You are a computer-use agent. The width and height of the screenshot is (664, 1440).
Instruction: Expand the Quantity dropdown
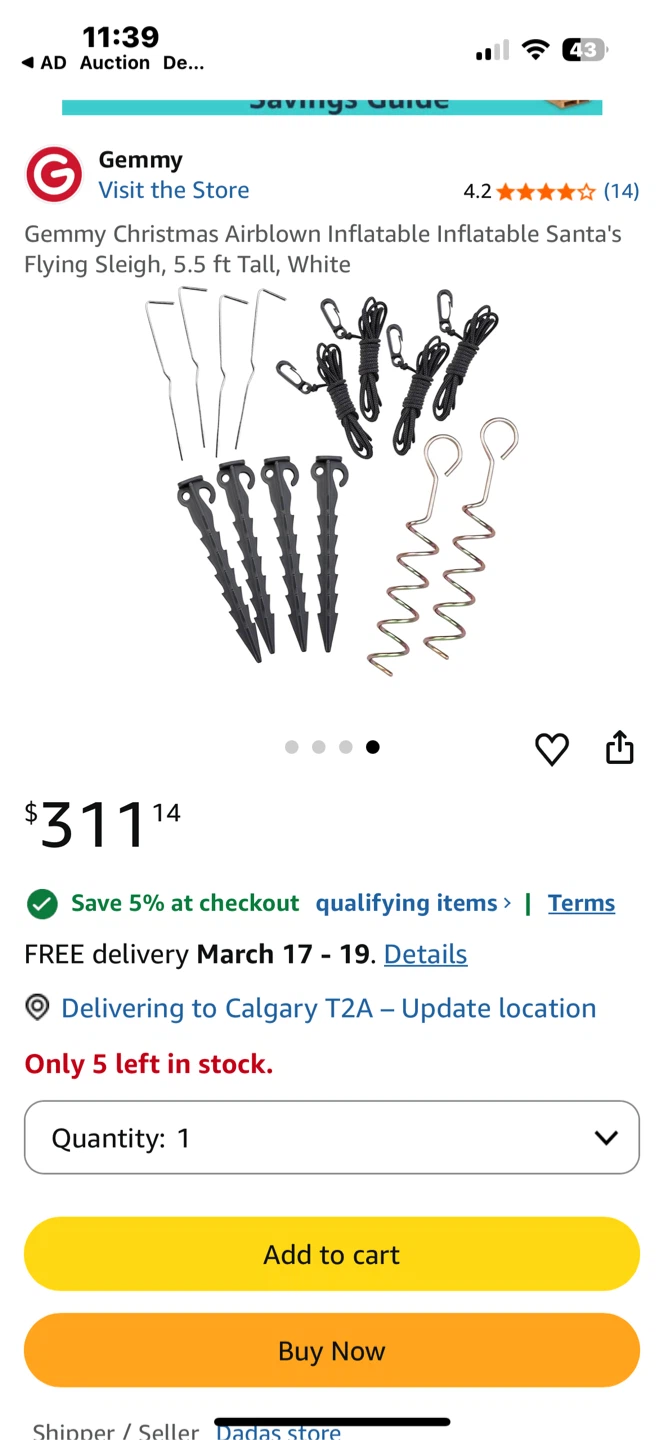pyautogui.click(x=332, y=1138)
